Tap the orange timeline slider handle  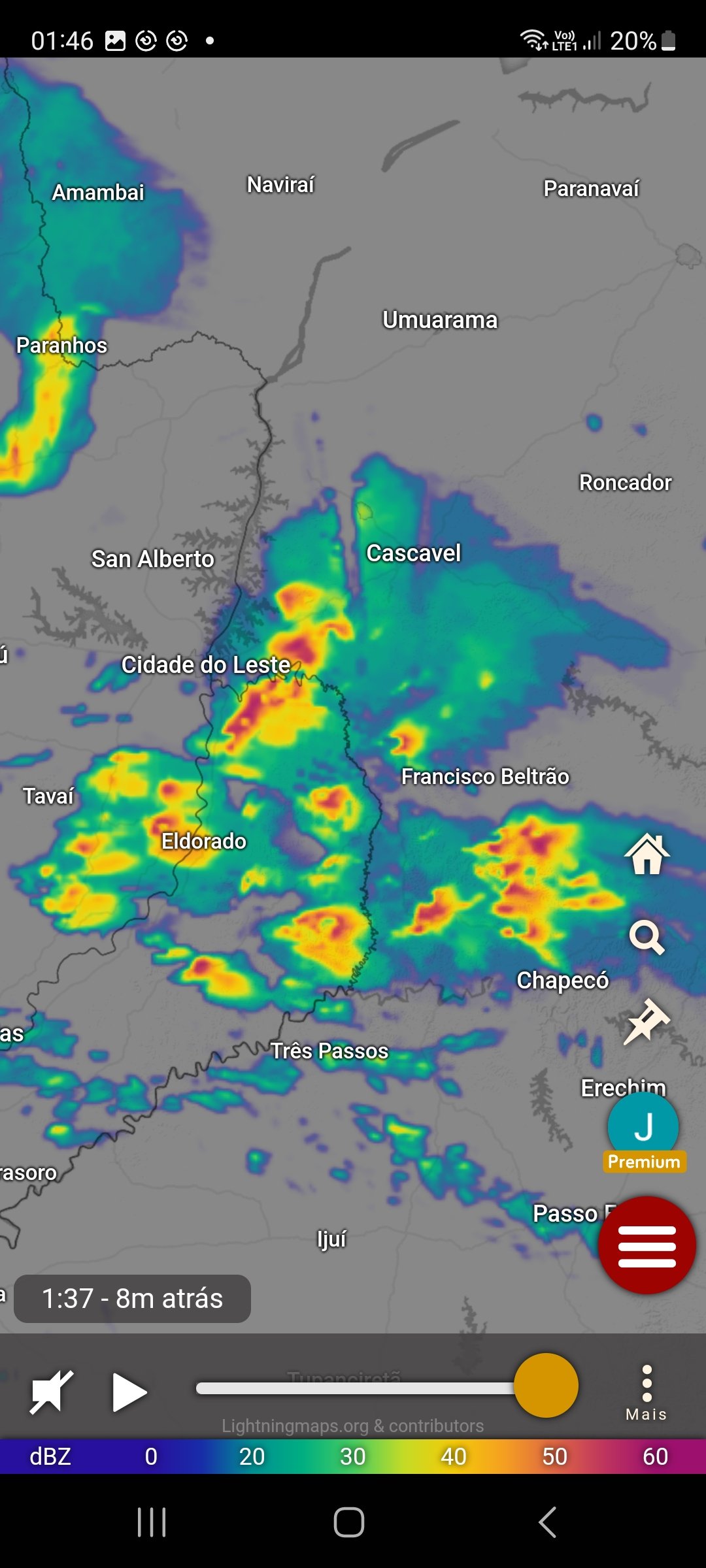(546, 1385)
